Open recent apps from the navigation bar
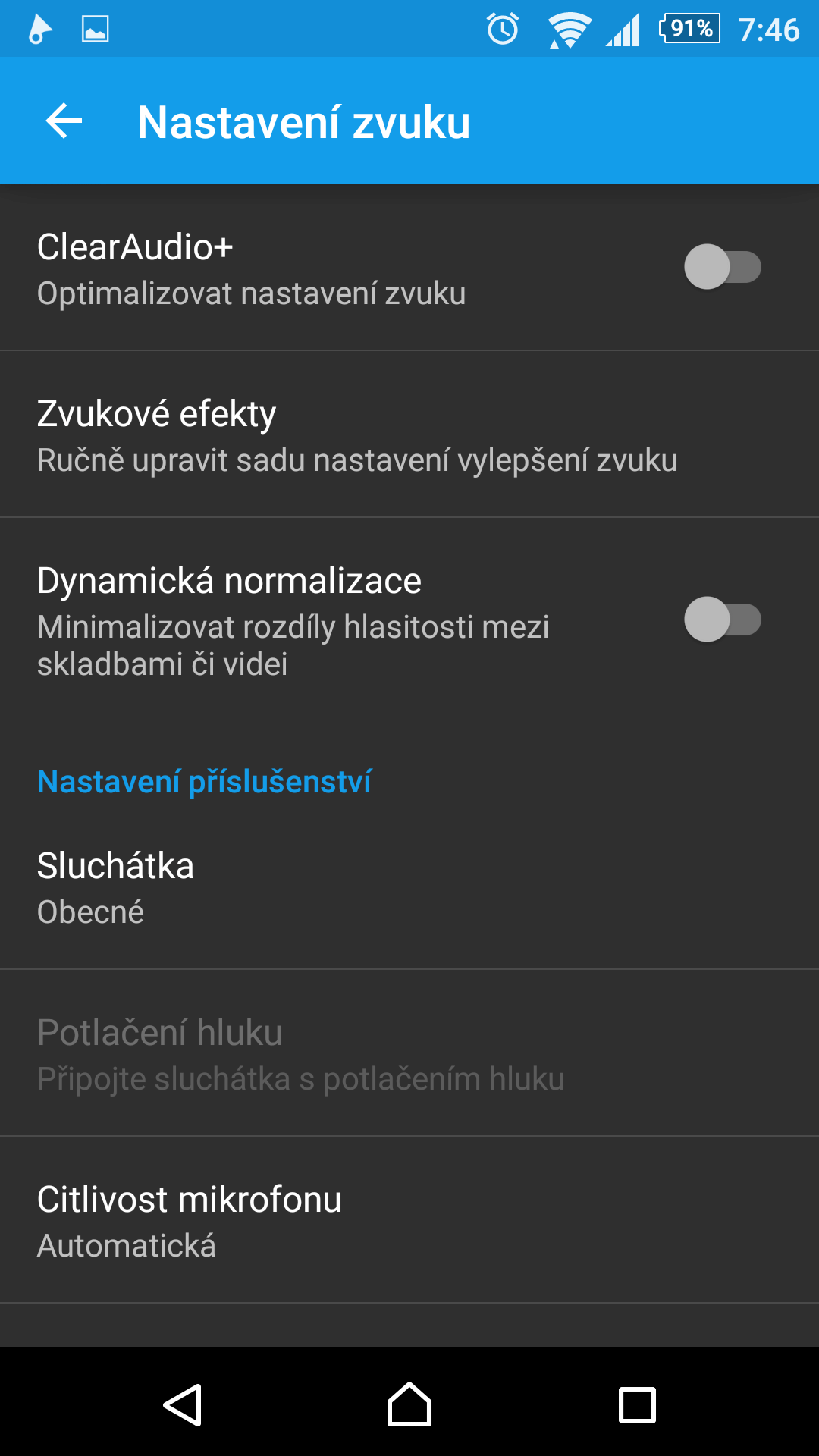The width and height of the screenshot is (819, 1456). click(x=637, y=1404)
